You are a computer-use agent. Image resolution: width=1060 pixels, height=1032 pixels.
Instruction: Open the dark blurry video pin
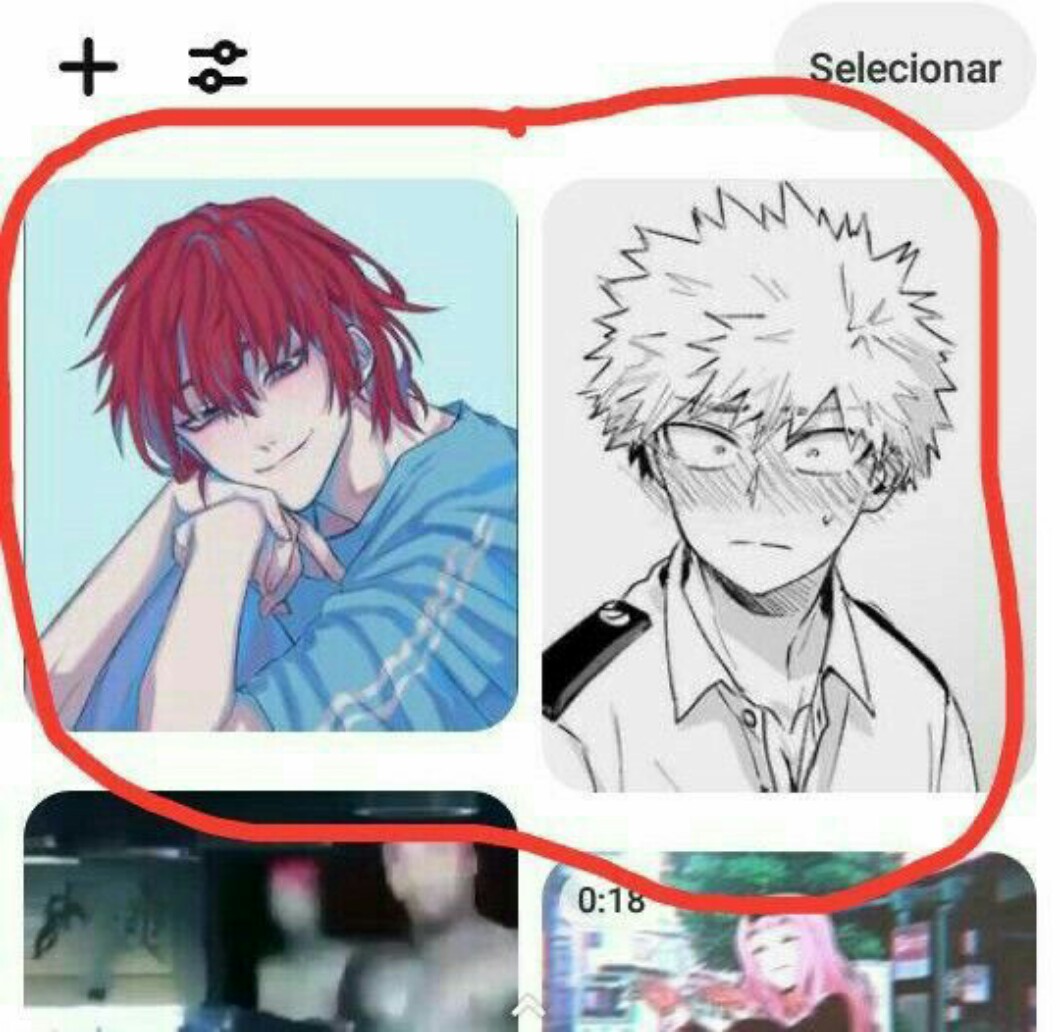270,915
